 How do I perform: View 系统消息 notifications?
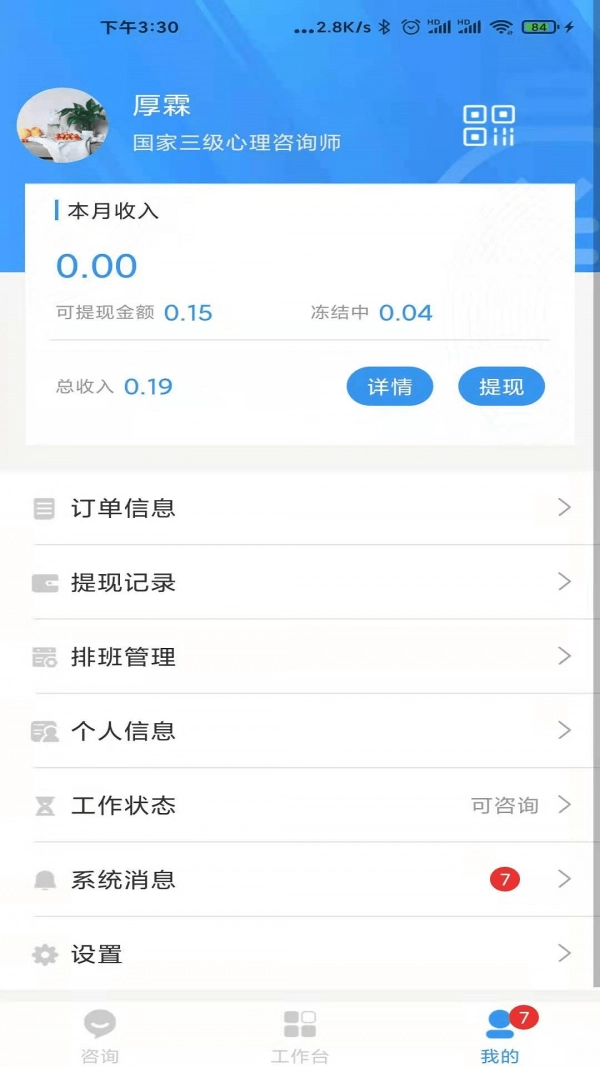(300, 880)
